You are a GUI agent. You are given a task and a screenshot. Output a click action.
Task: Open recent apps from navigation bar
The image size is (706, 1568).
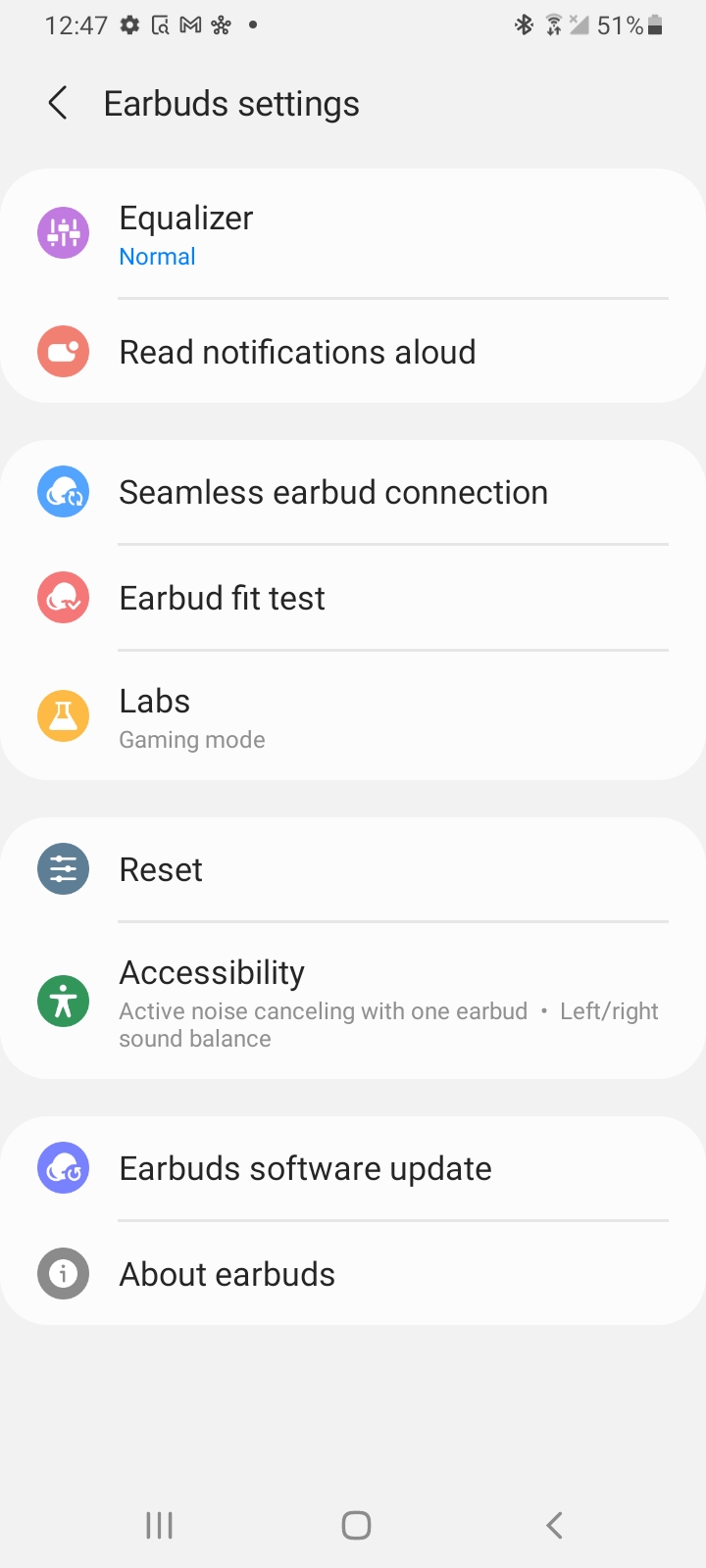(159, 1525)
